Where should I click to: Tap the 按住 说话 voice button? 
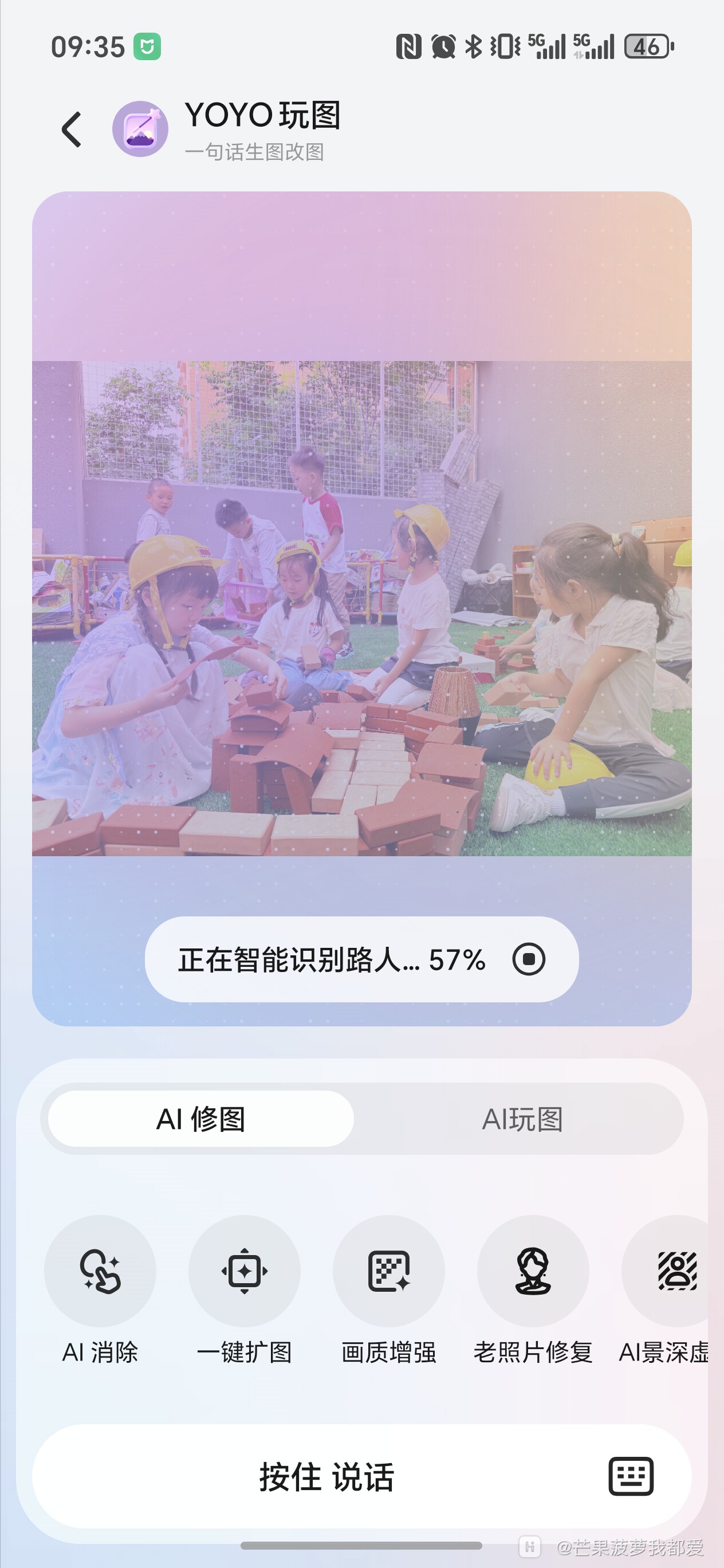tap(327, 1477)
